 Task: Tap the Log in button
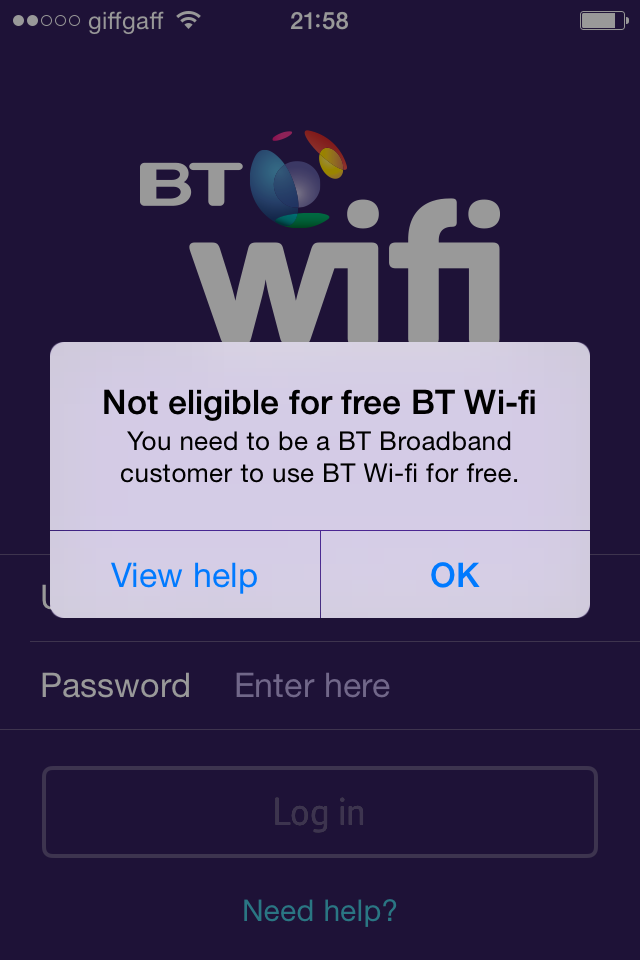pos(319,812)
